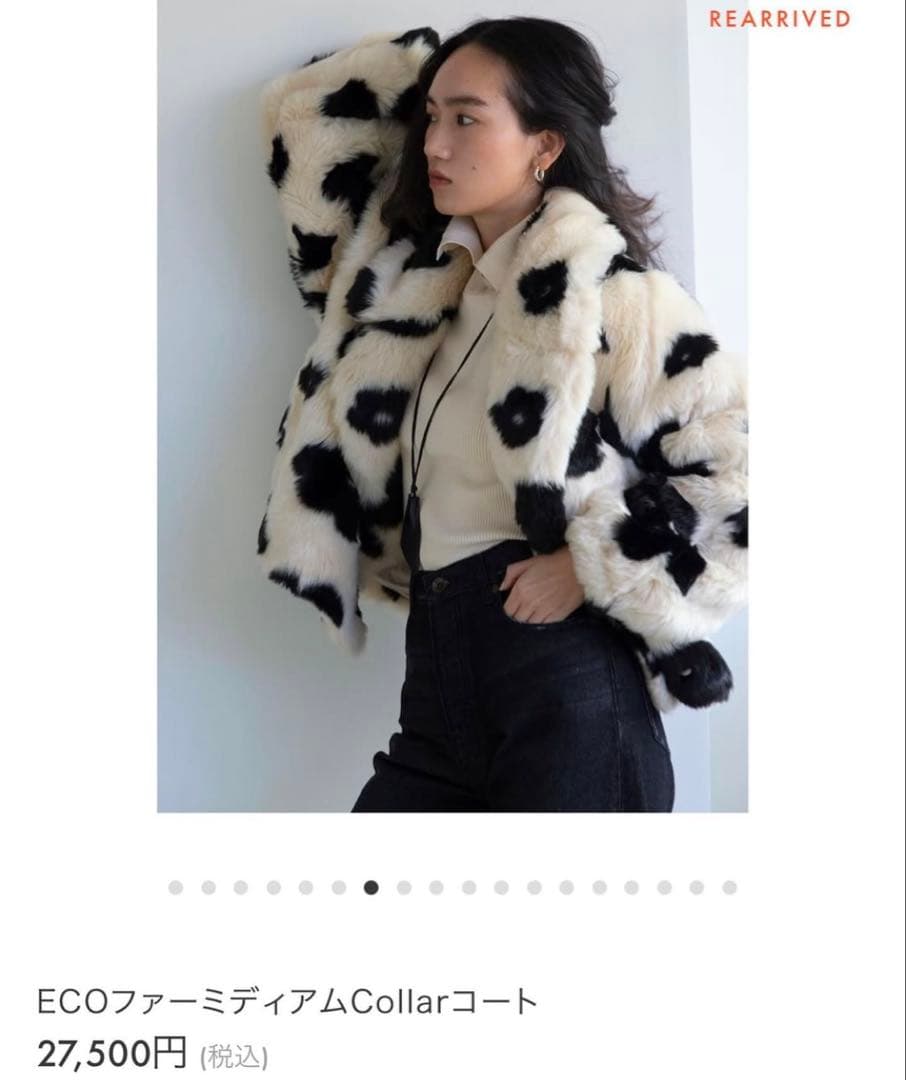Jump to the first image indicator dot

coord(176,887)
